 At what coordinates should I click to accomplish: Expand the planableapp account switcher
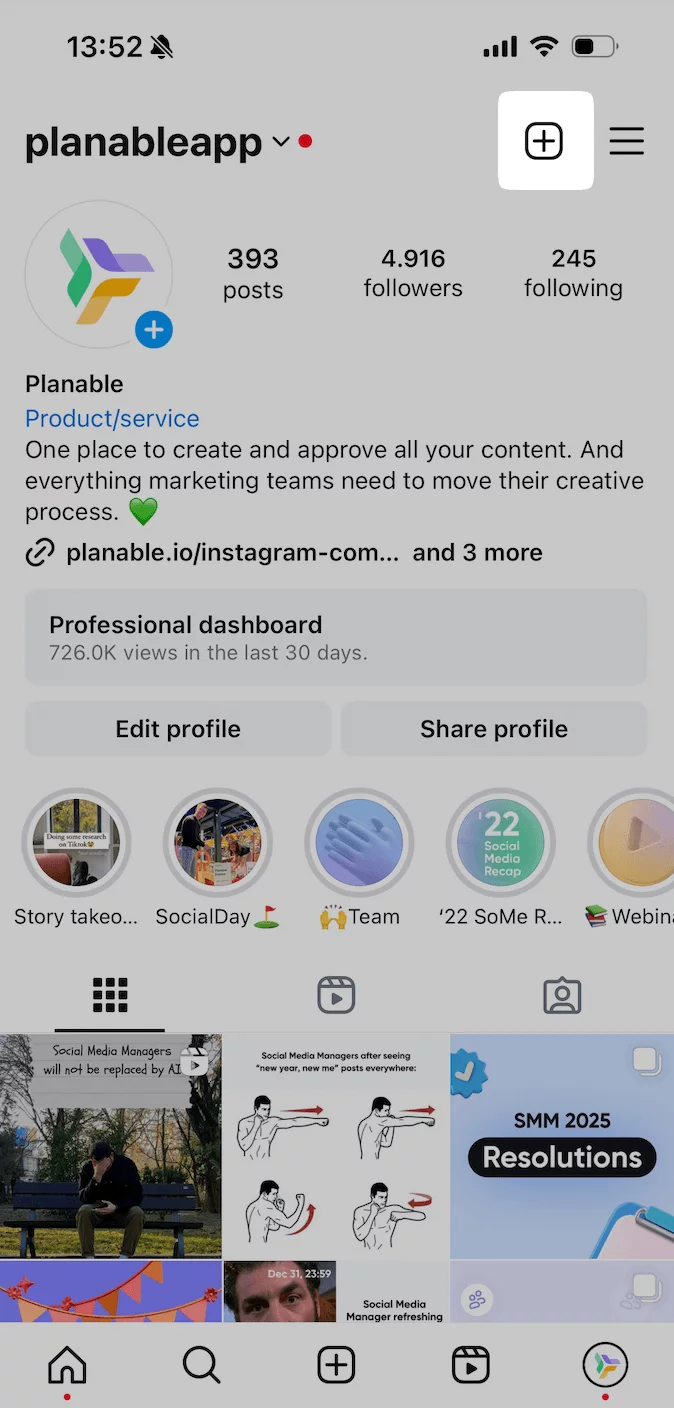tap(281, 142)
